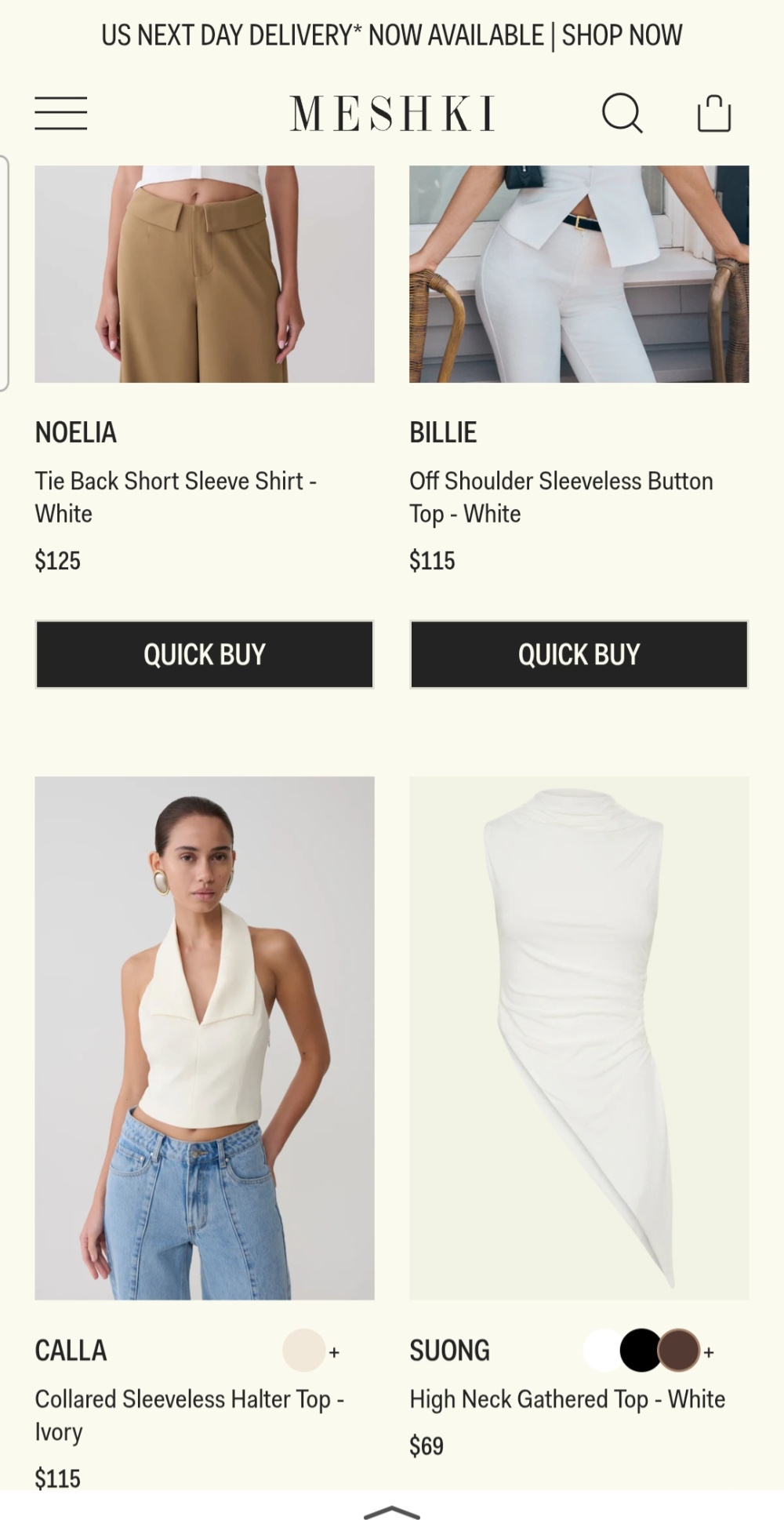
Task: Show more colours for Suong
Action: 709,1352
